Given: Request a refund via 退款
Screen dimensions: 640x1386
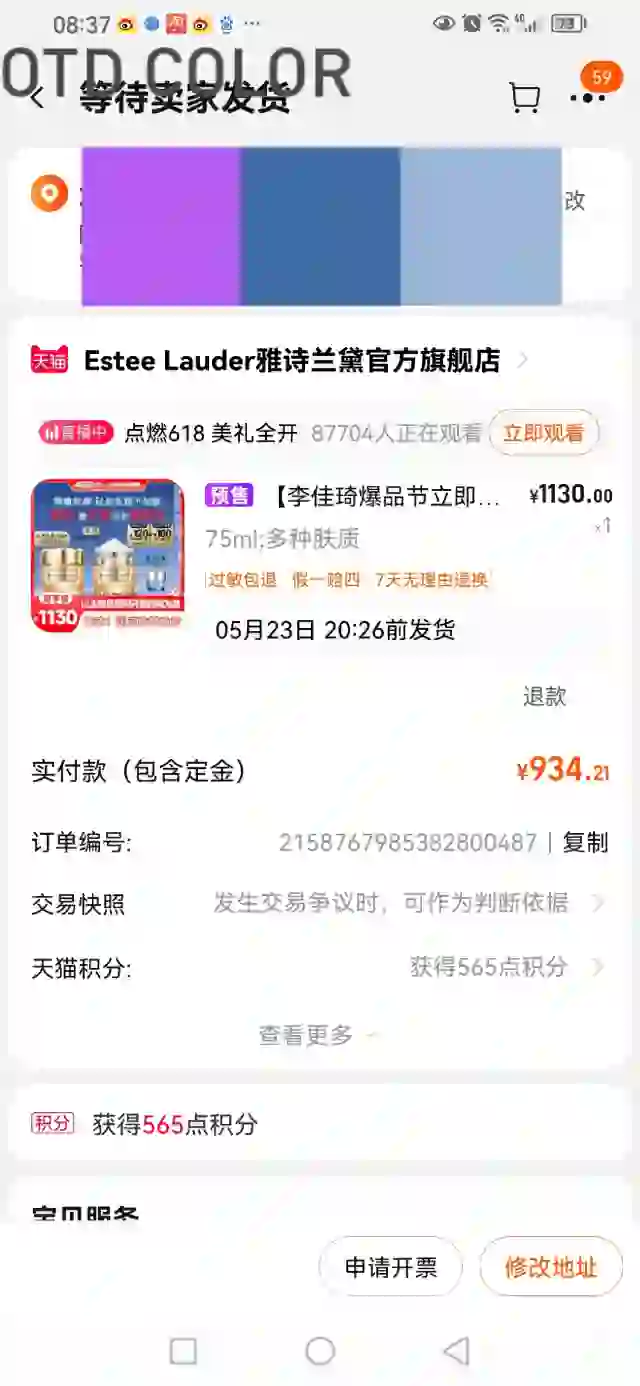Looking at the screenshot, I should (545, 697).
